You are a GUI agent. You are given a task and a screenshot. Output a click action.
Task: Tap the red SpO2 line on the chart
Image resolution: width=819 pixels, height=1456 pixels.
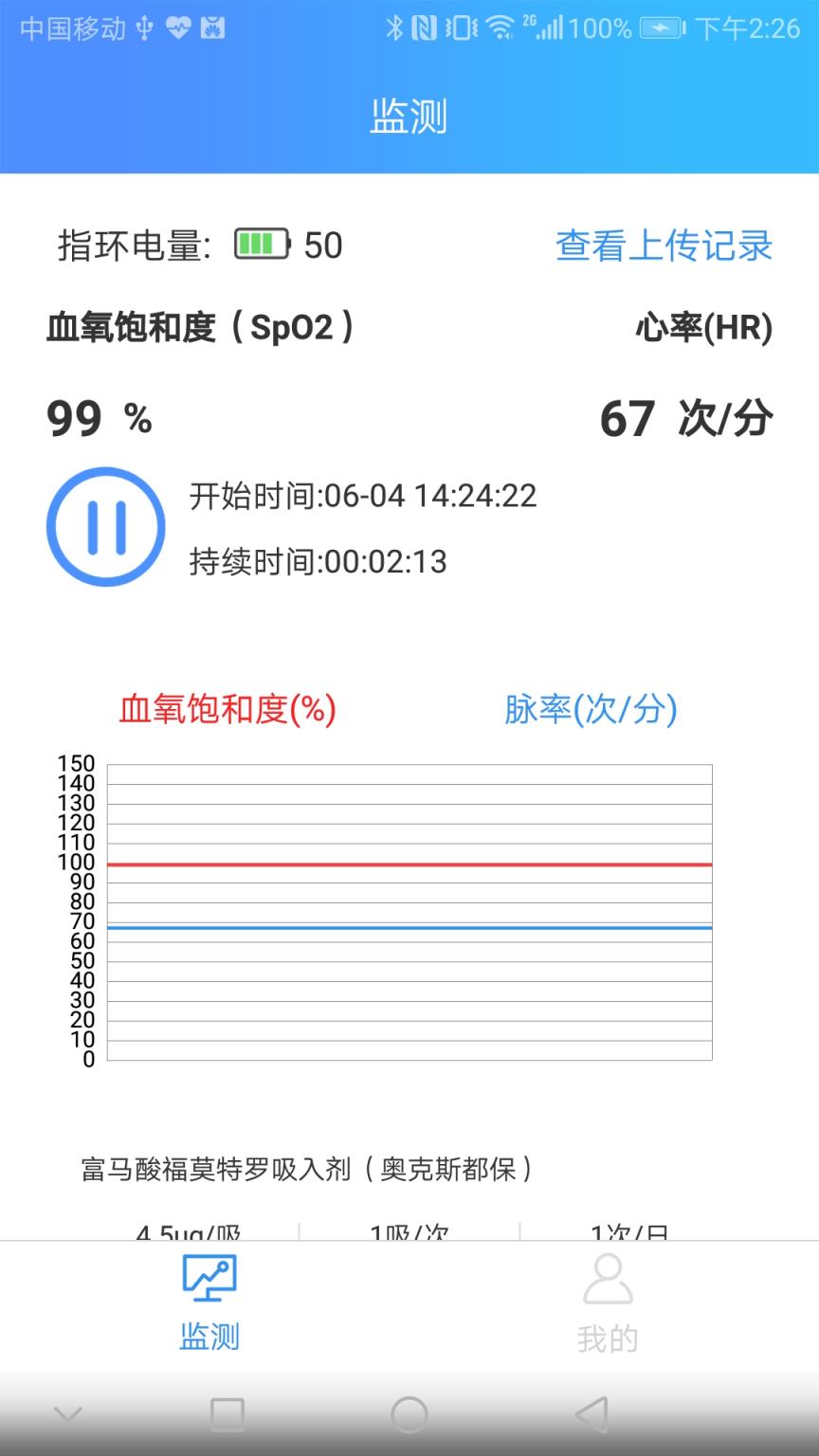point(408,864)
